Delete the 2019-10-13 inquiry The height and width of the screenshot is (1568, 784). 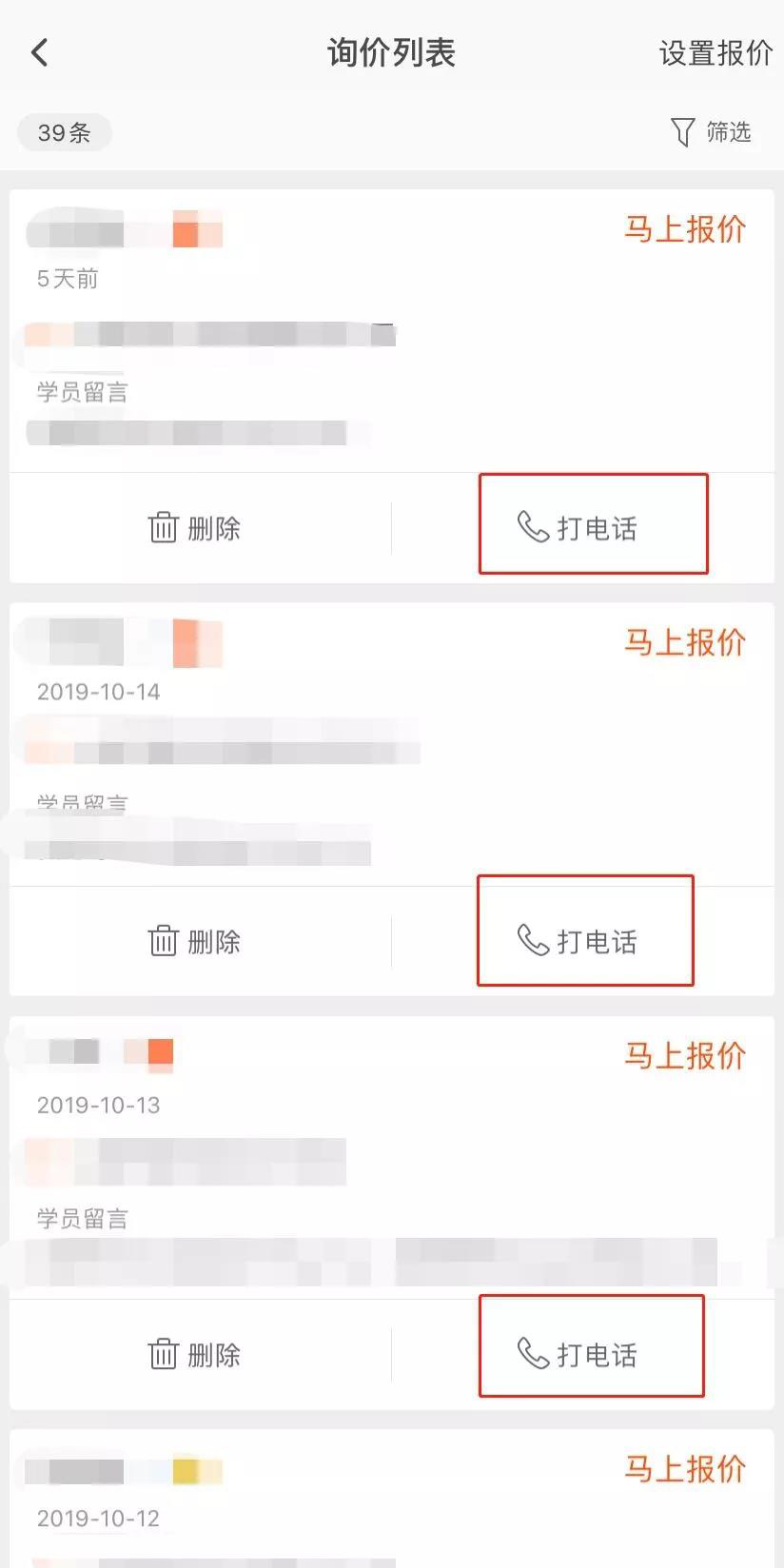tap(195, 1354)
